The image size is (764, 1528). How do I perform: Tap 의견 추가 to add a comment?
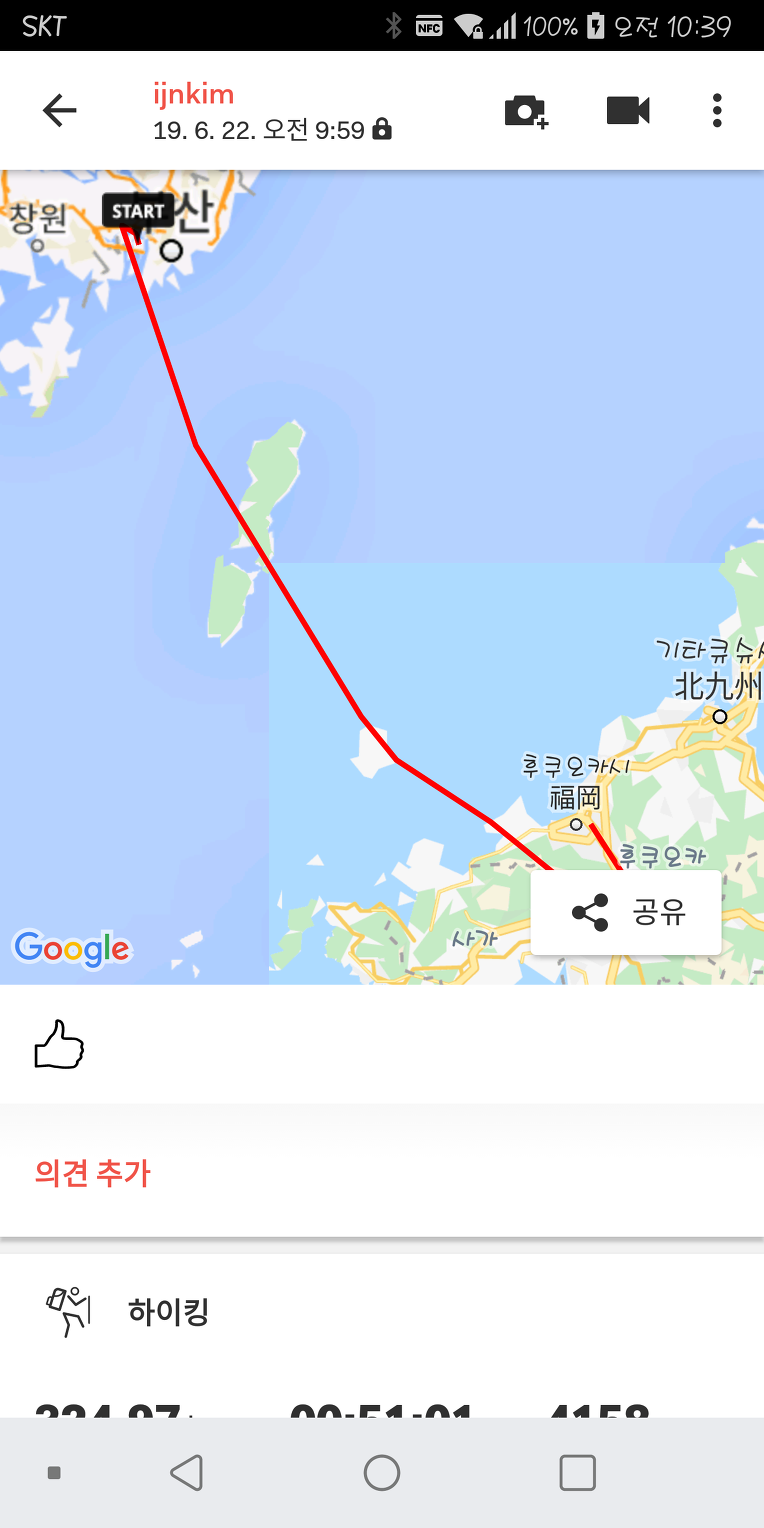(x=92, y=1172)
